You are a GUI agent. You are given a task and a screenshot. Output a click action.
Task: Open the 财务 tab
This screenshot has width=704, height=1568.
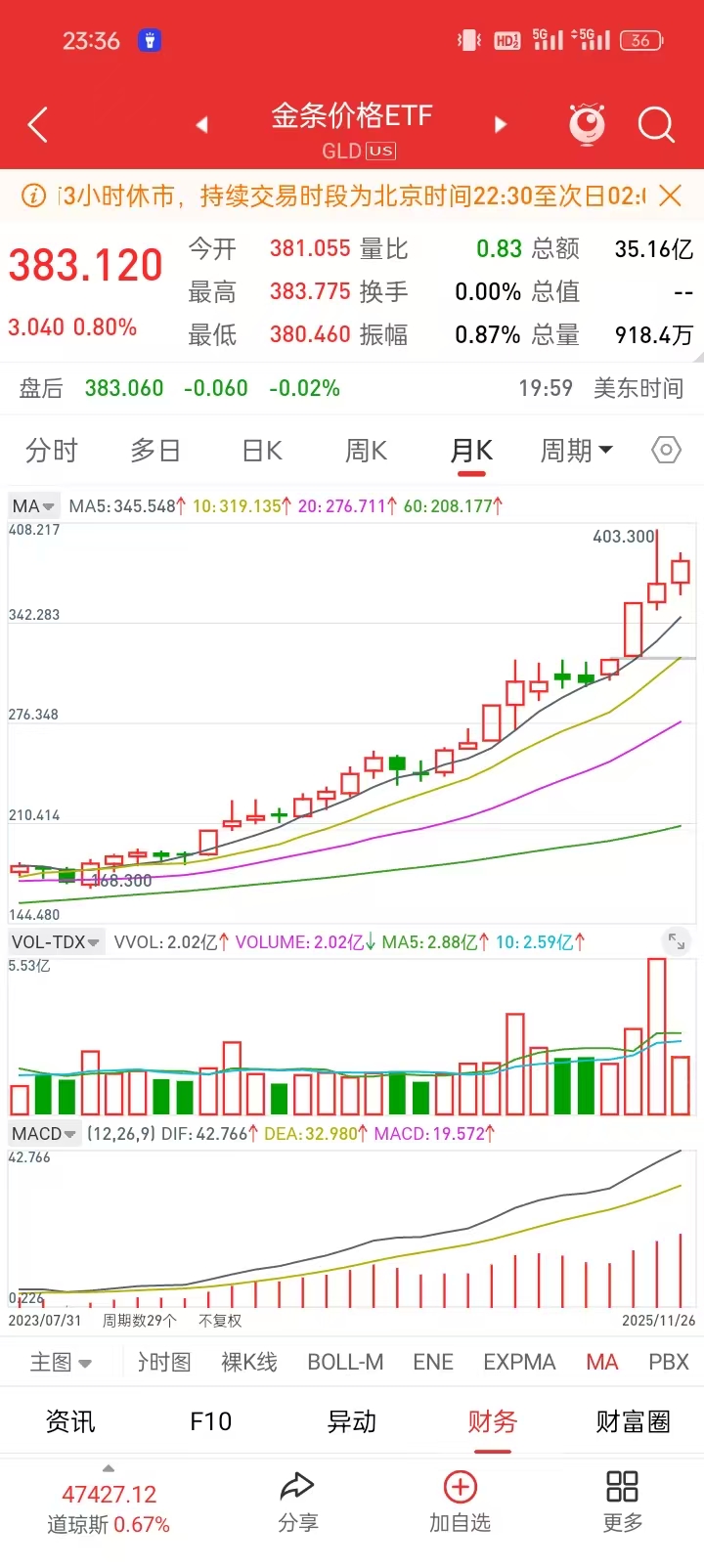[x=492, y=1421]
